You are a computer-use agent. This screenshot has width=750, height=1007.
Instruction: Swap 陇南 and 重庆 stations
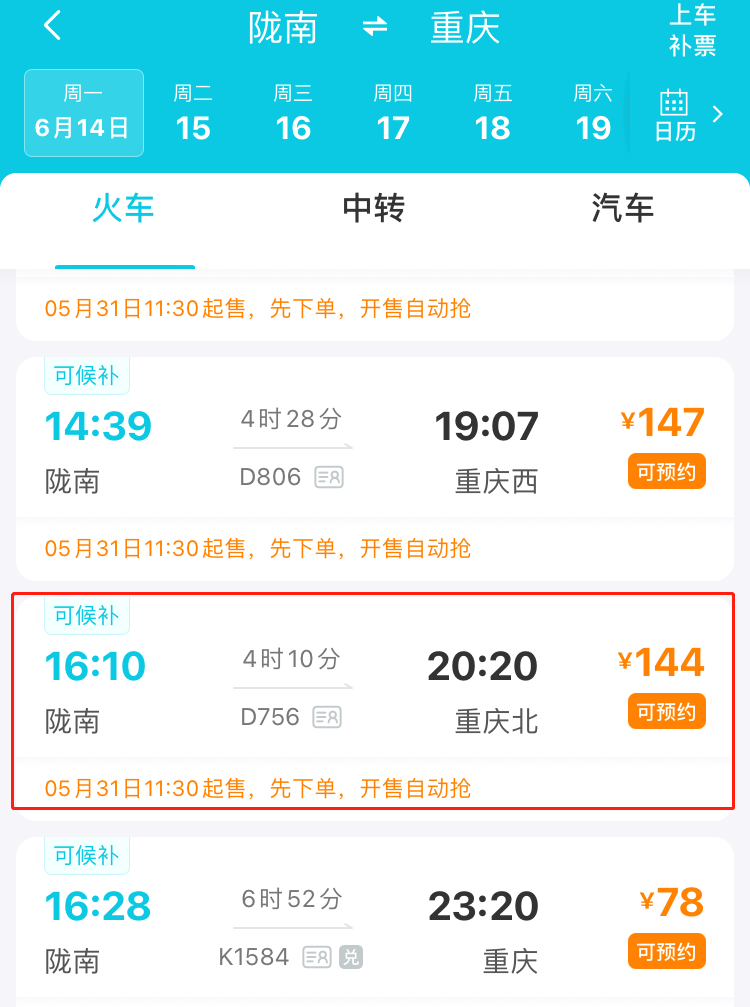pos(375,28)
